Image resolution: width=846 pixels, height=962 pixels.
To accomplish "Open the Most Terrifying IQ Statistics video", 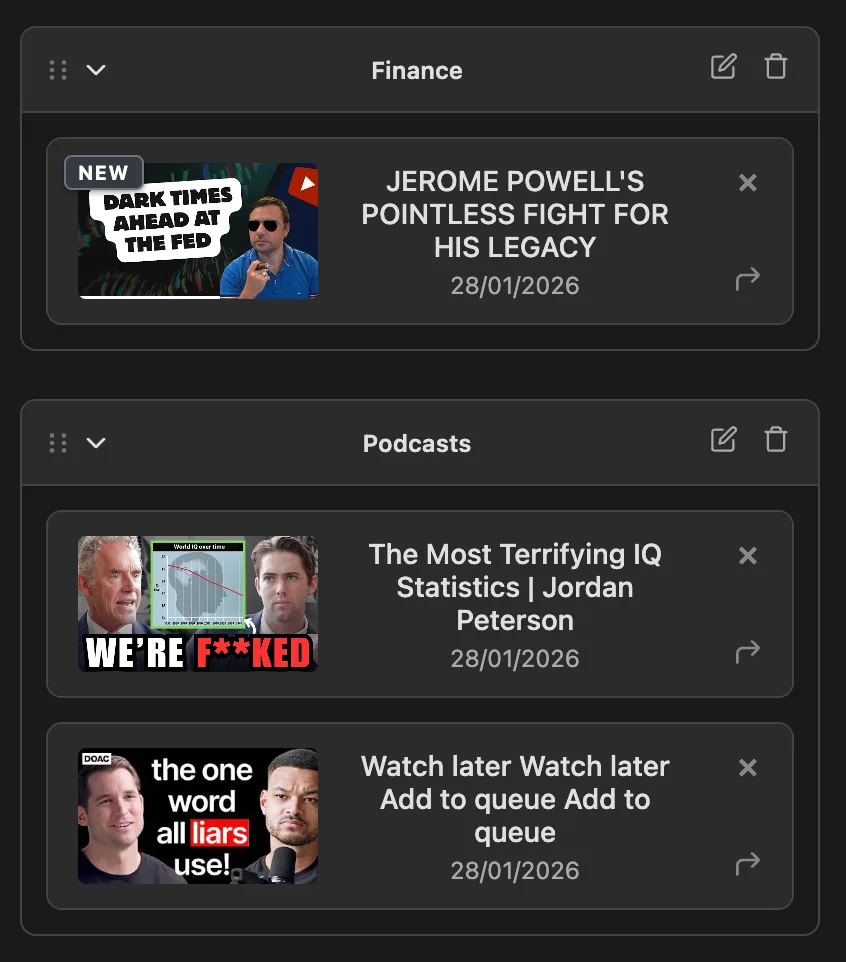I will tap(198, 603).
